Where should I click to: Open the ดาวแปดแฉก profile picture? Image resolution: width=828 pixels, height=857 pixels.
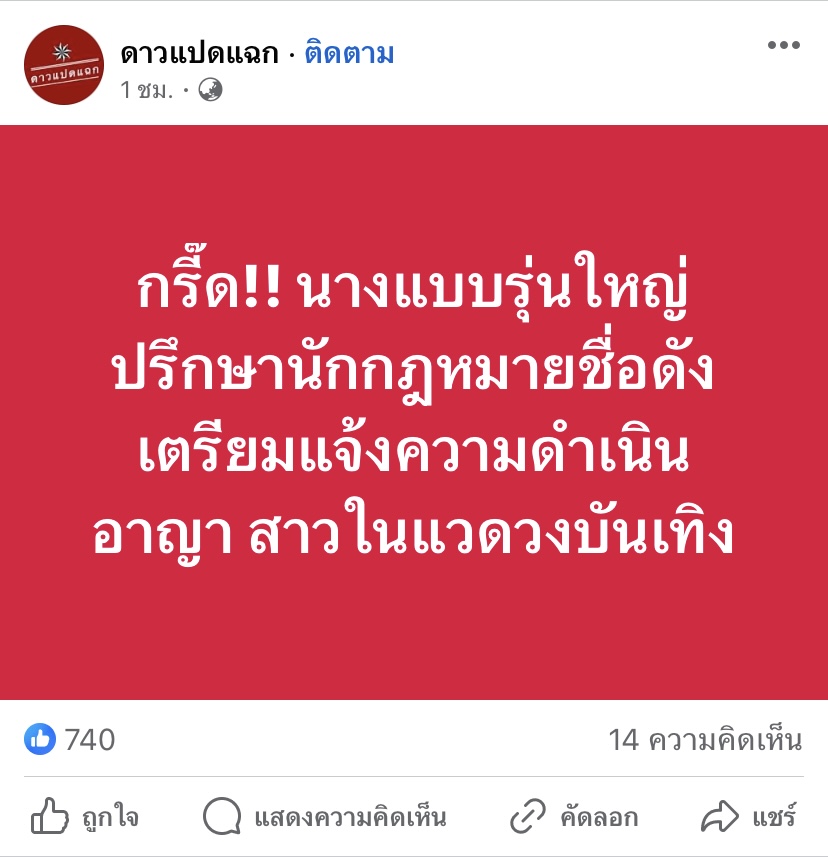pos(63,65)
